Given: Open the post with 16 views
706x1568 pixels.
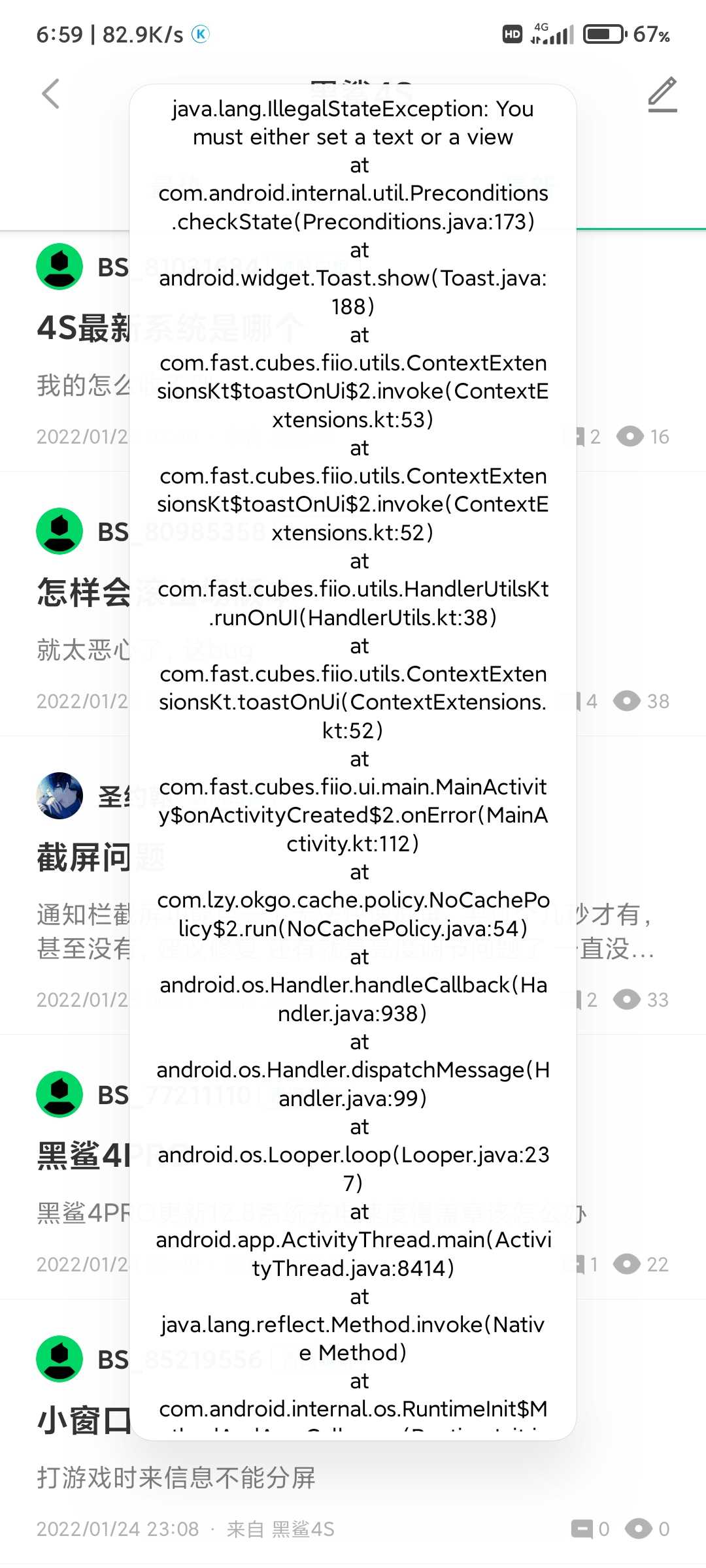Looking at the screenshot, I should click(x=353, y=351).
